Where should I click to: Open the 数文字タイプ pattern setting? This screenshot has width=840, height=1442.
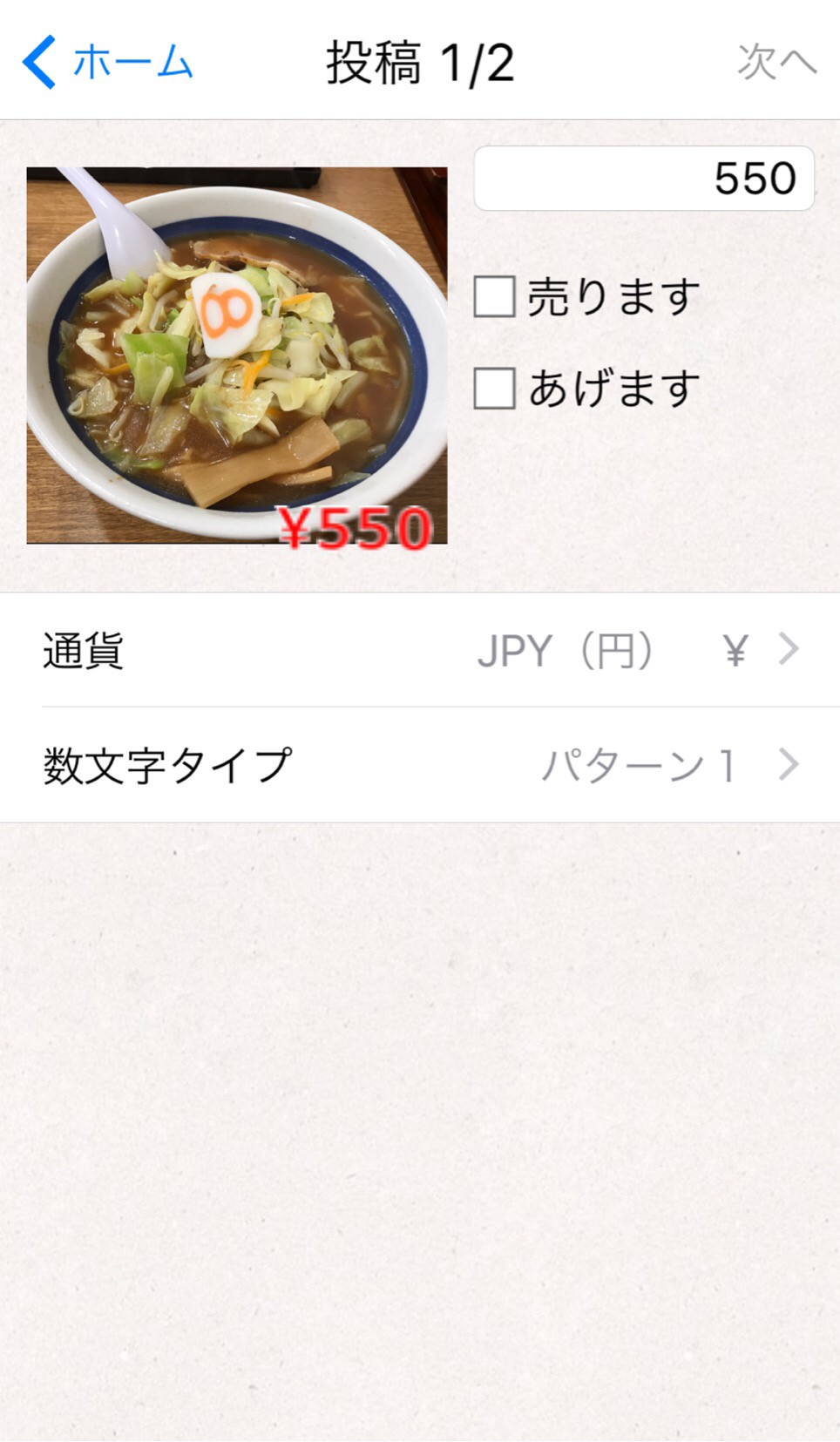pos(420,765)
